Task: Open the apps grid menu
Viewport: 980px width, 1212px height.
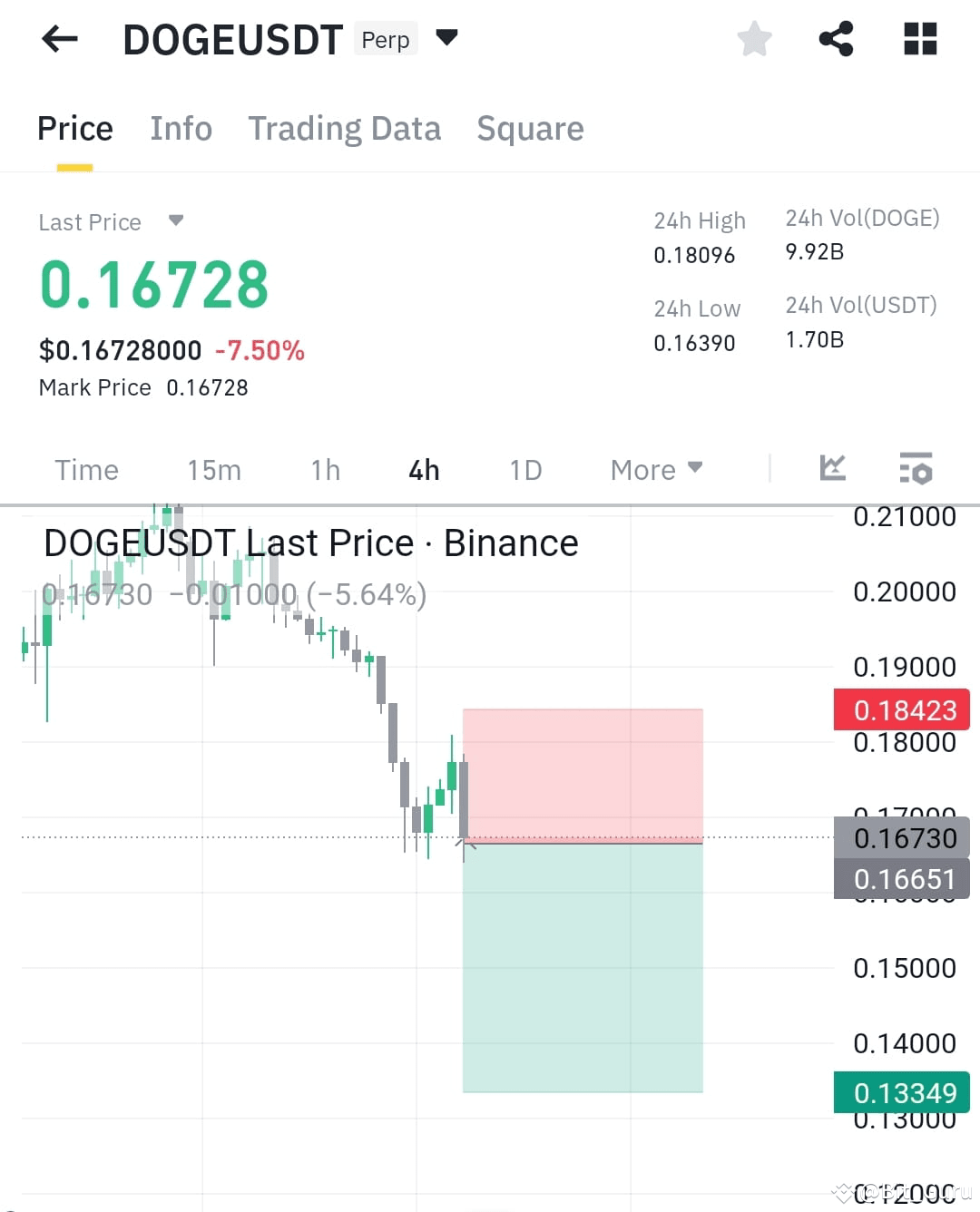Action: (x=920, y=38)
